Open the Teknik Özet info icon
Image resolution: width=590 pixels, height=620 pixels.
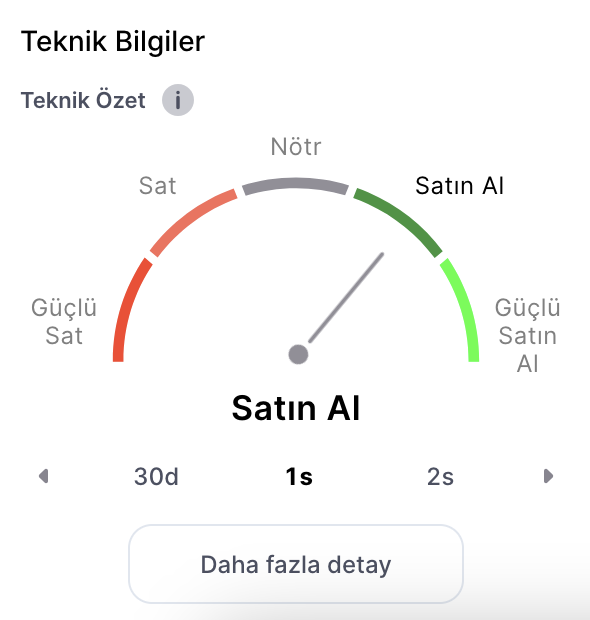[178, 100]
